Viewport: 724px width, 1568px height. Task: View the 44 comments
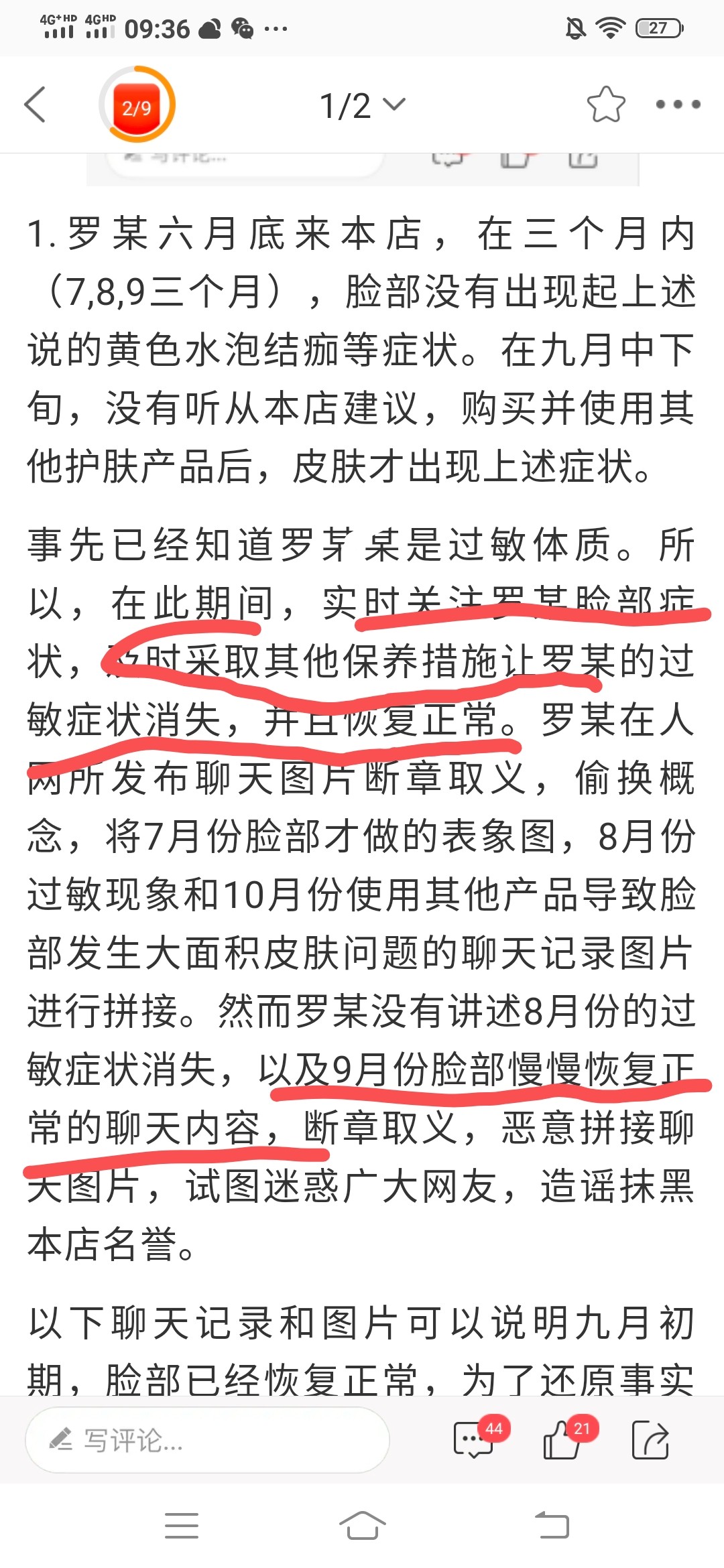pyautogui.click(x=475, y=1439)
